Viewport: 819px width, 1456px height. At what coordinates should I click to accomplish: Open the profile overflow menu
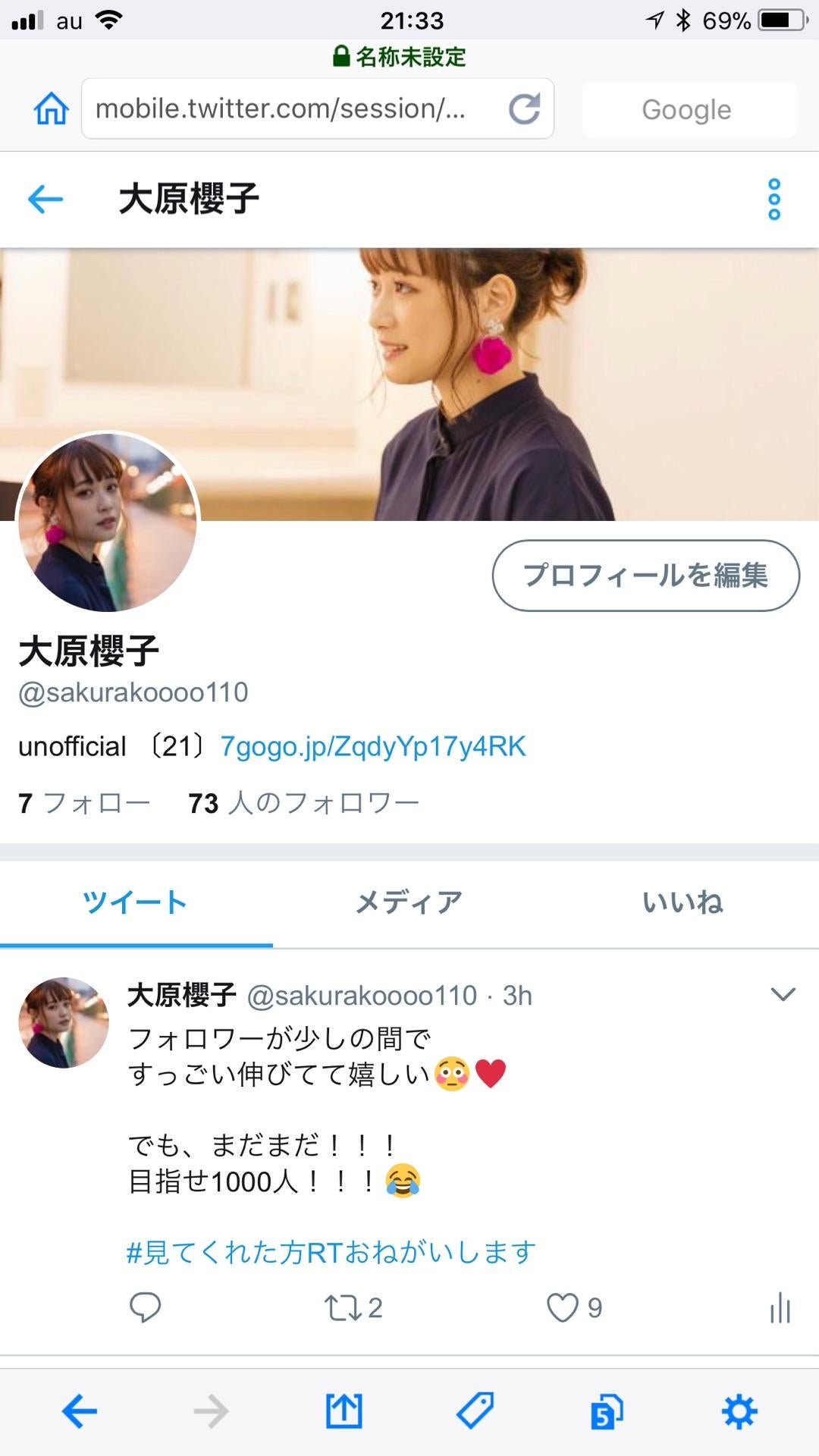773,199
